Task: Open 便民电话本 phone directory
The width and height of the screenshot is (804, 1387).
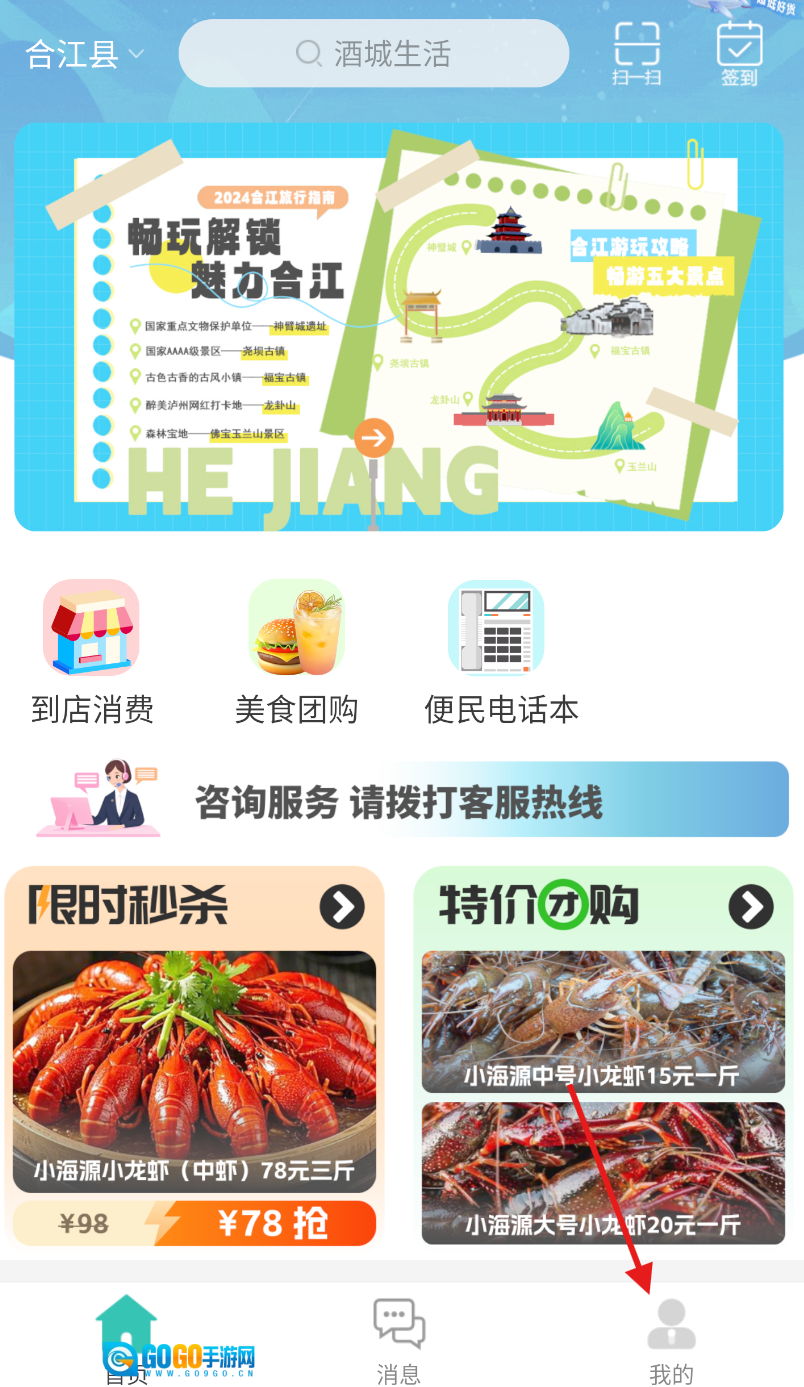Action: (500, 652)
